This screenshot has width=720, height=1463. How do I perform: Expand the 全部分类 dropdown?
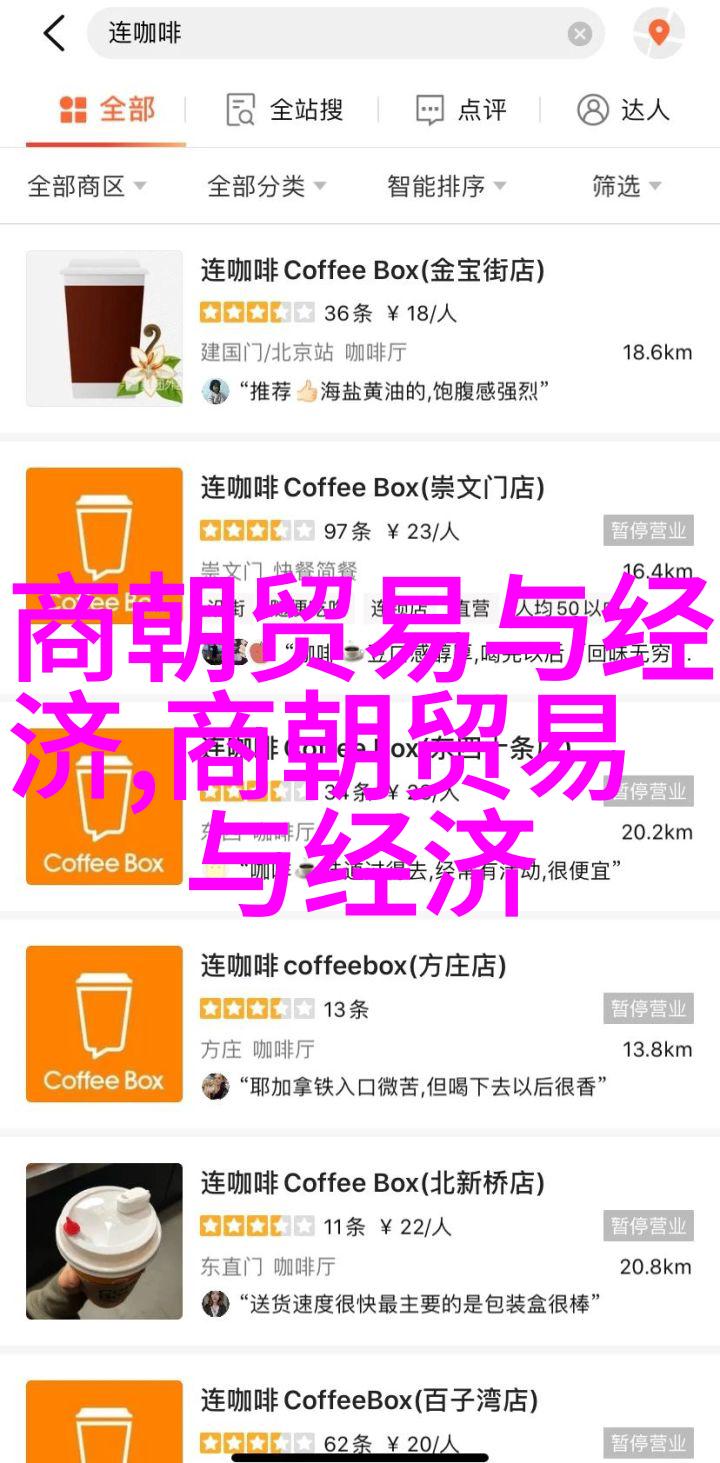click(x=266, y=186)
